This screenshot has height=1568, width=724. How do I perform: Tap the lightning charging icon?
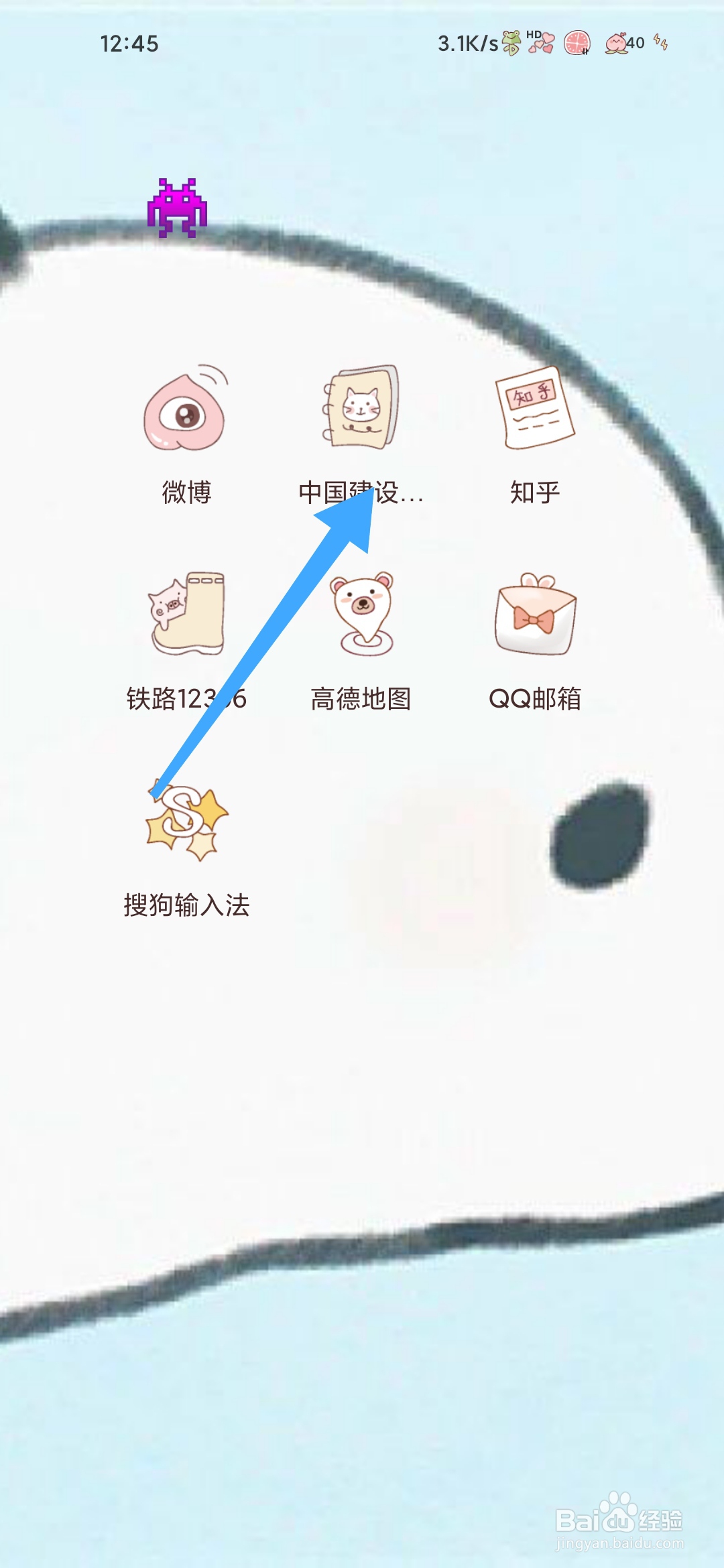660,44
